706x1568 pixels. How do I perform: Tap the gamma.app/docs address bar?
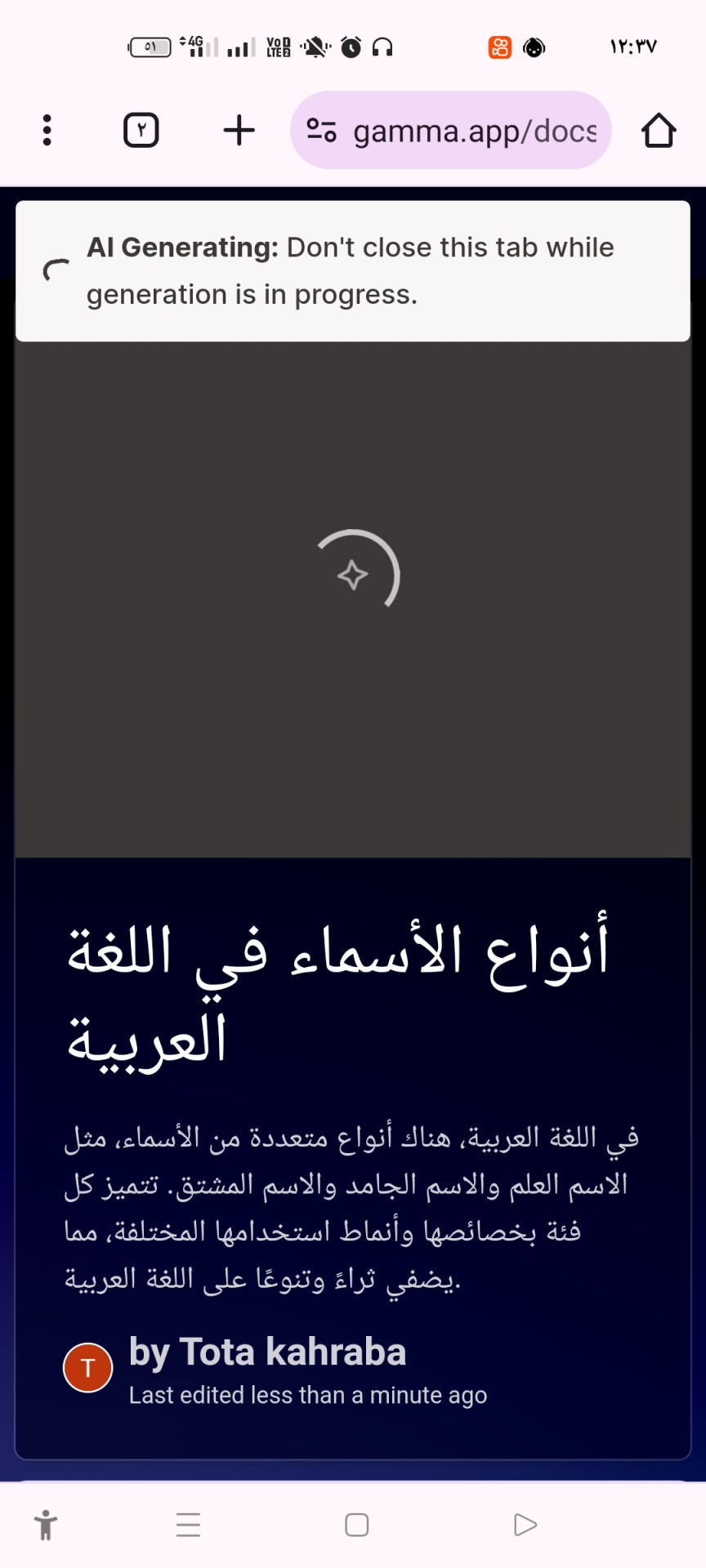click(x=451, y=131)
